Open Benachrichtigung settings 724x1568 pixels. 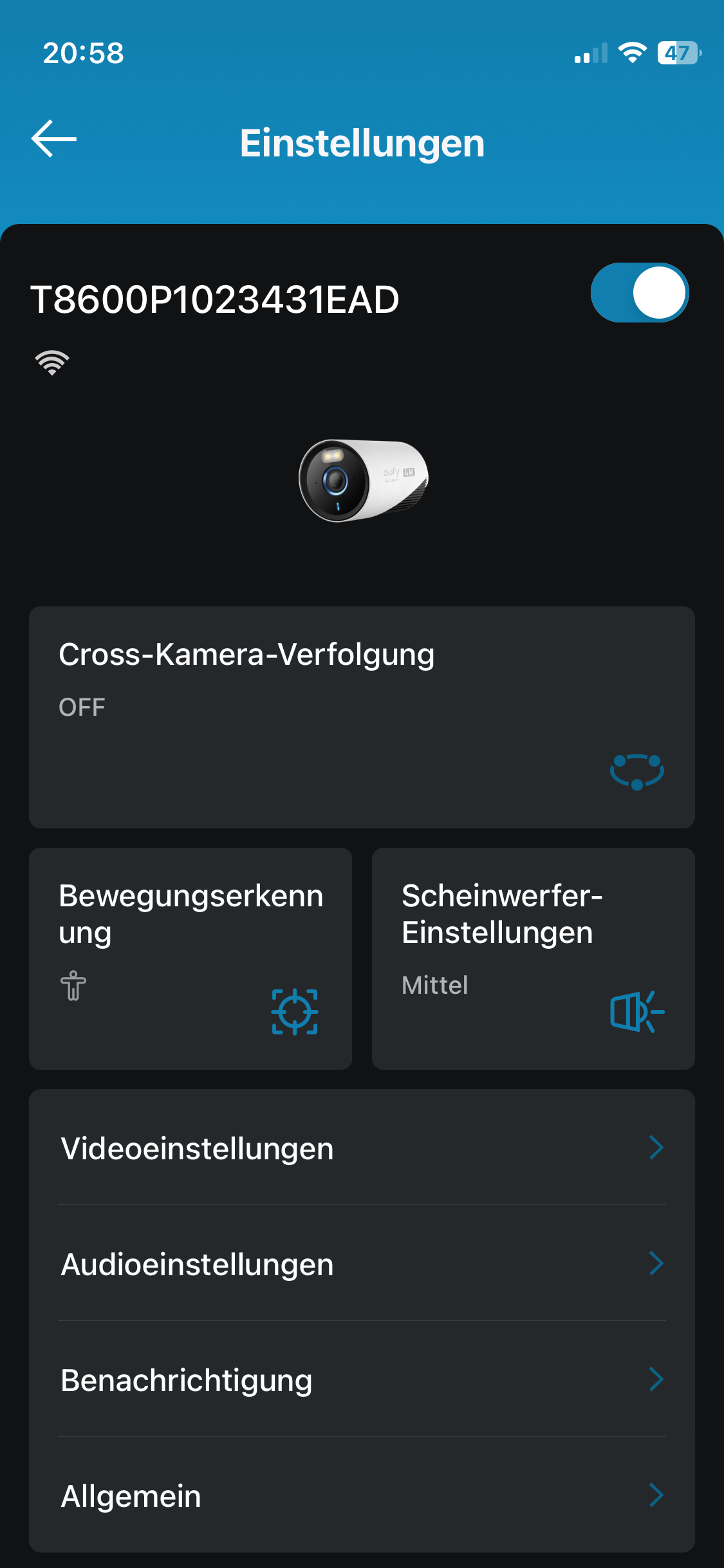point(362,1379)
